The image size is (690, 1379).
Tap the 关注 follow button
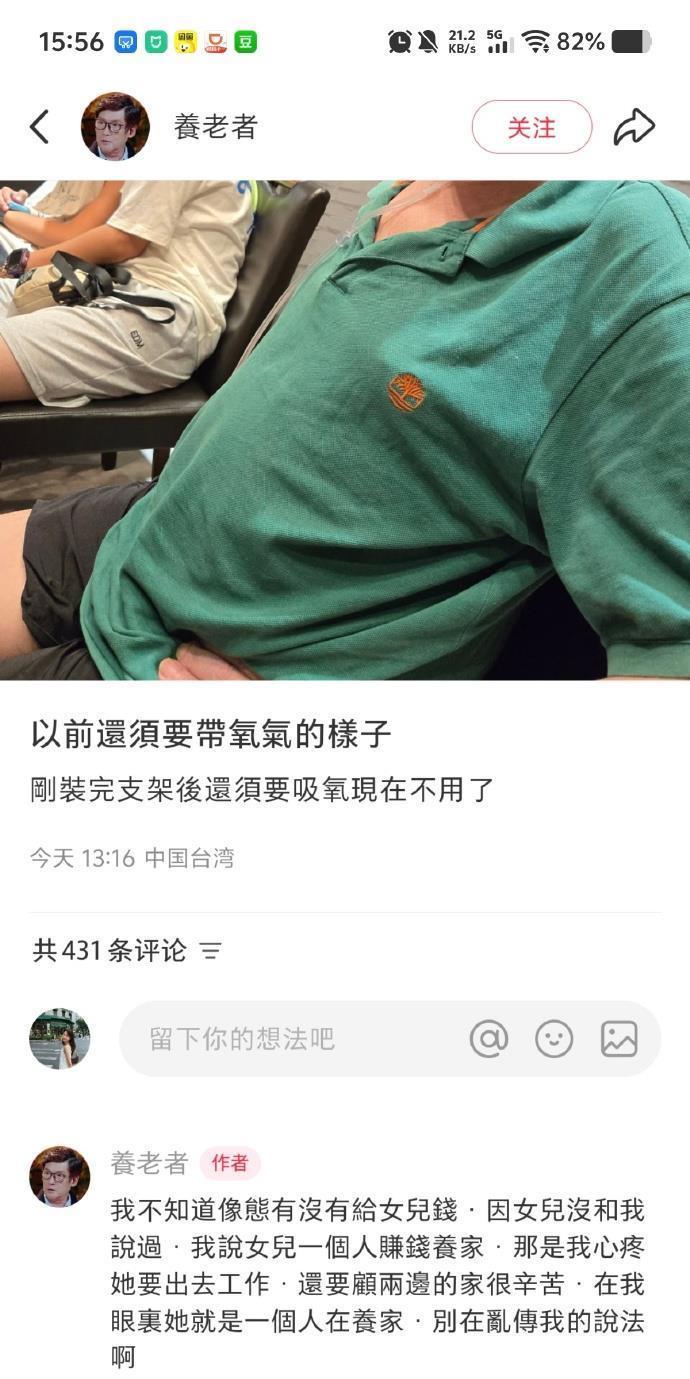pos(531,127)
